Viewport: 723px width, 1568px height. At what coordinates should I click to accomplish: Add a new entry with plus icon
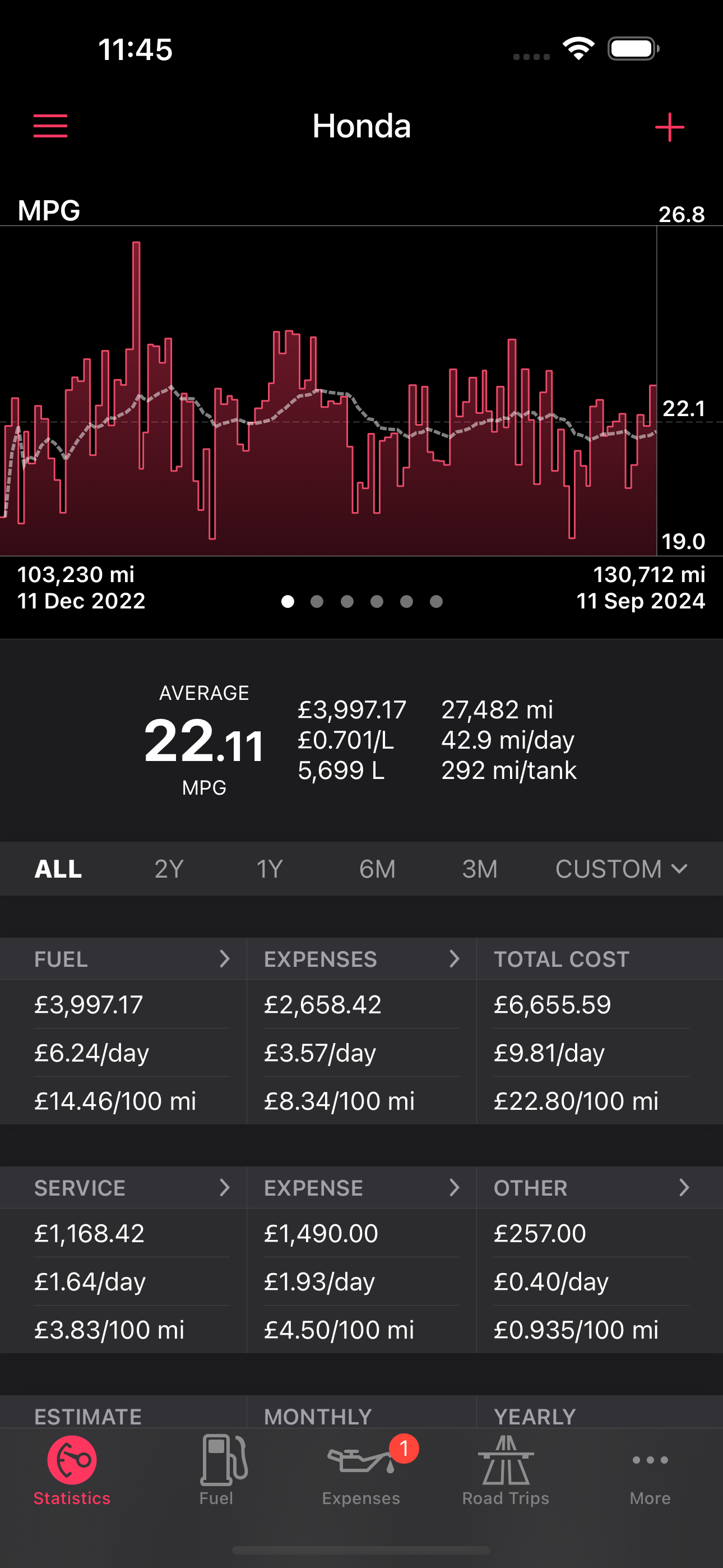(669, 127)
